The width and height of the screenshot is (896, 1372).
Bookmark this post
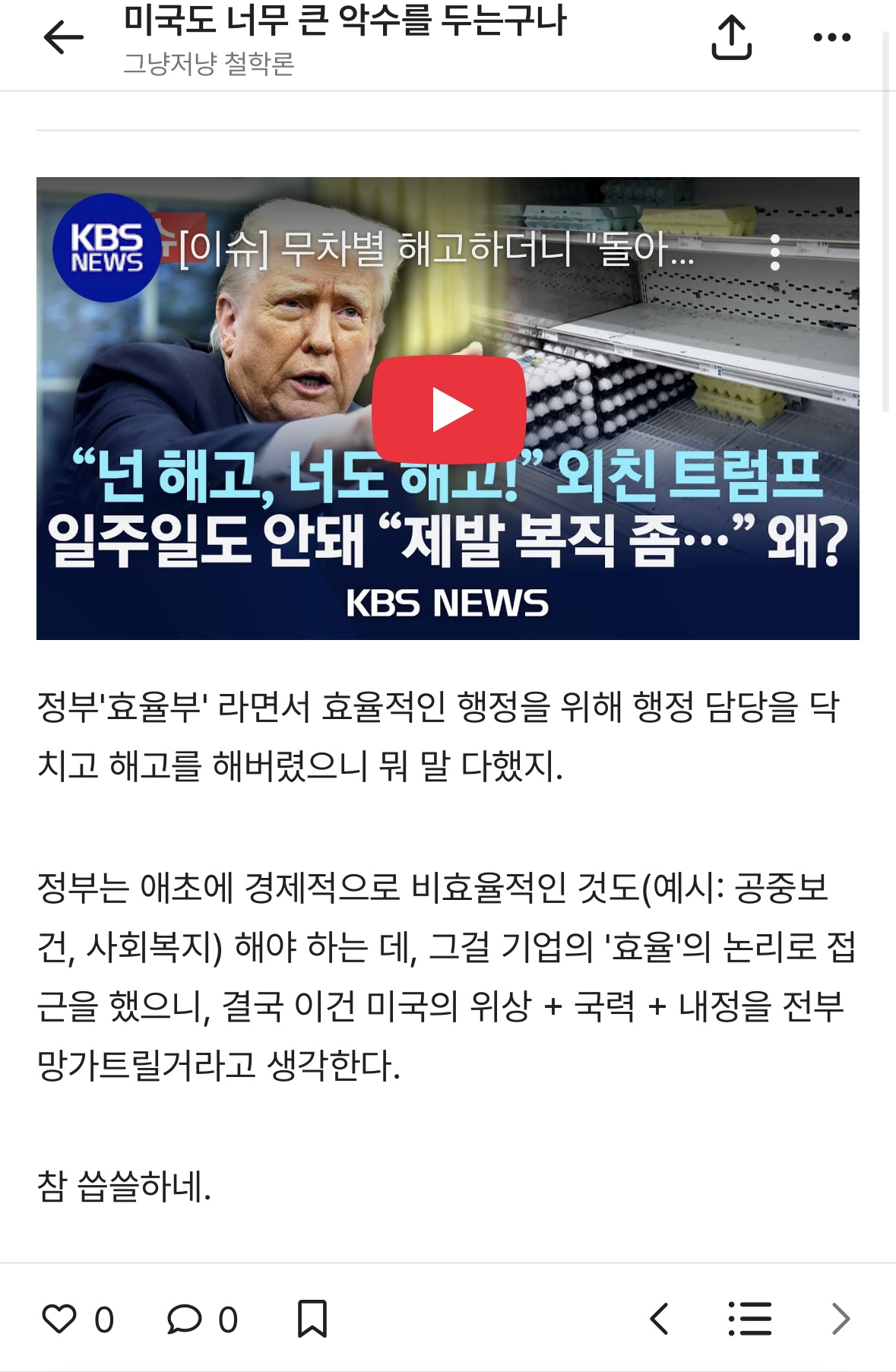(x=312, y=1319)
